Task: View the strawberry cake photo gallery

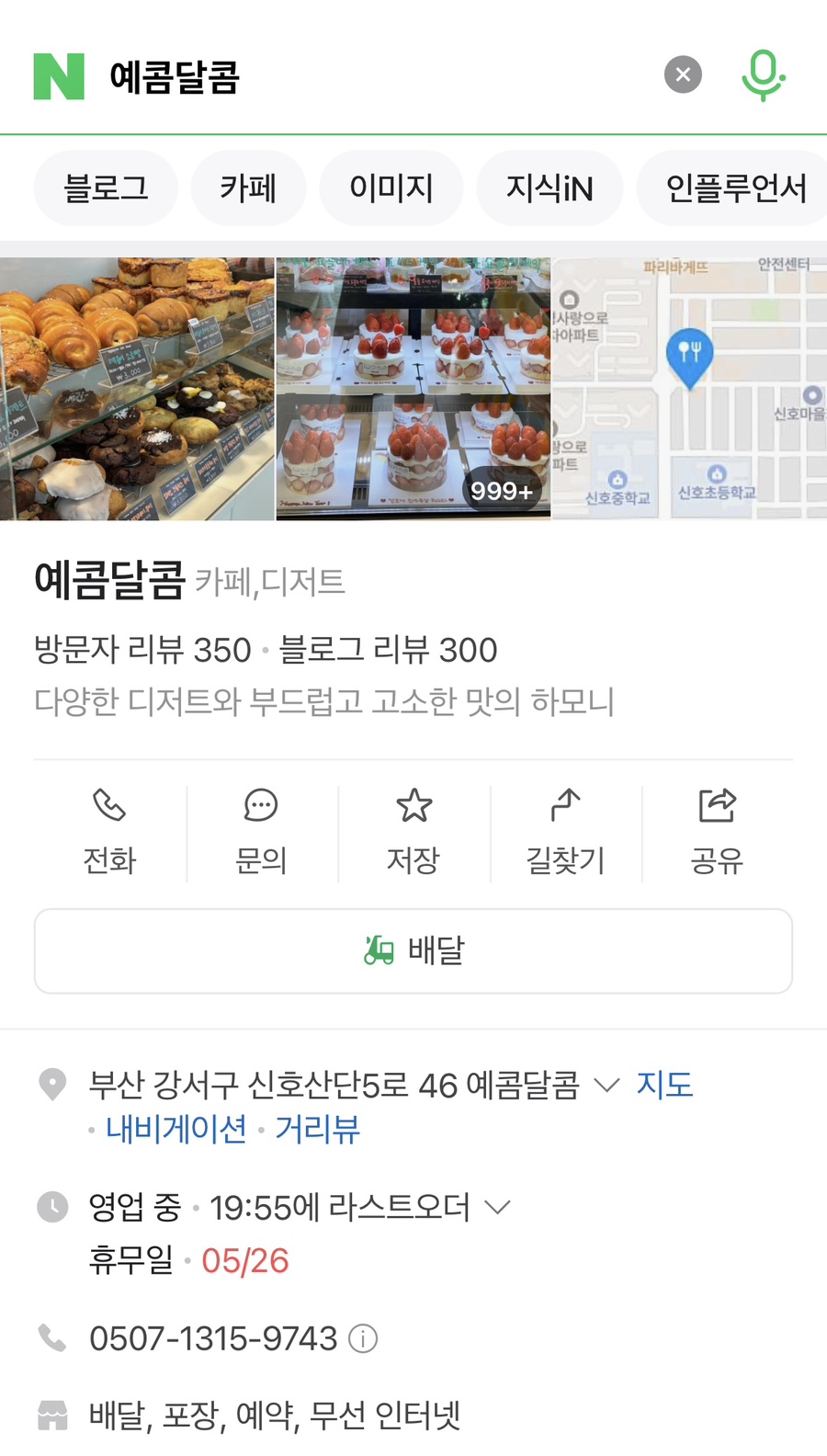Action: [x=413, y=389]
